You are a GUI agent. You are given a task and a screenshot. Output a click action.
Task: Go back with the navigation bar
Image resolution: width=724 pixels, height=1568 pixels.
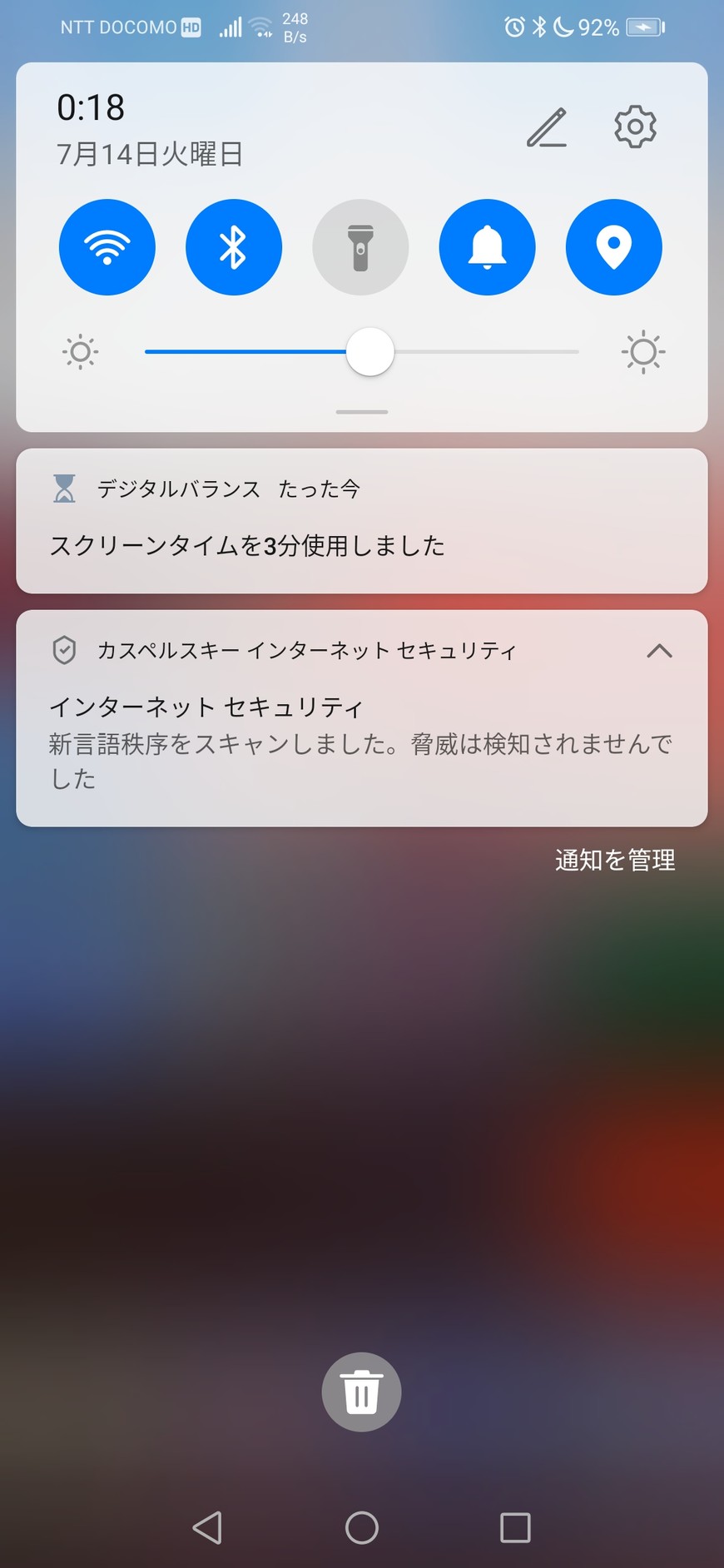pos(207,1527)
